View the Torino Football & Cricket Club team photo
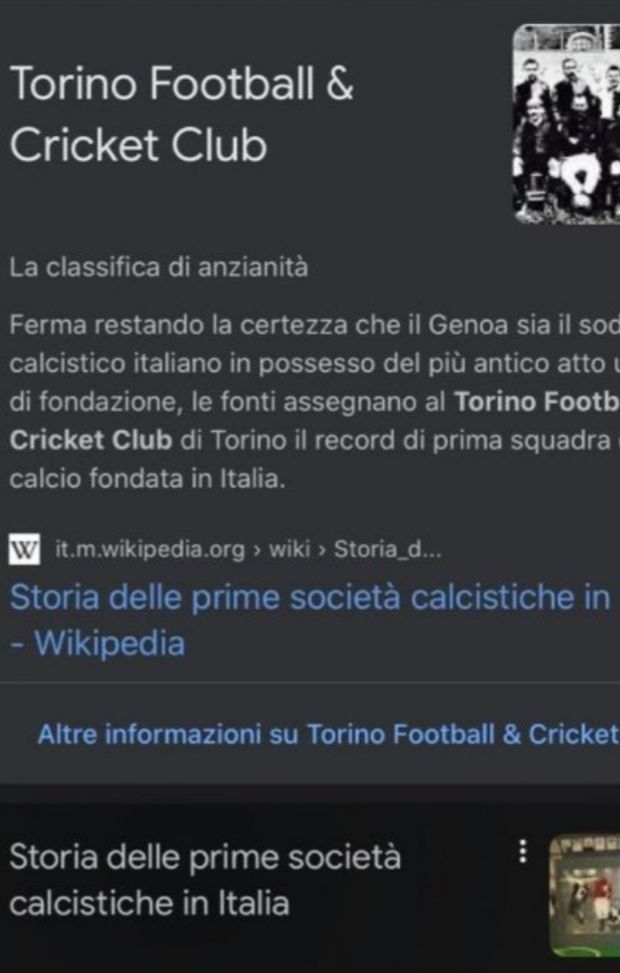This screenshot has height=973, width=620. pos(566,124)
